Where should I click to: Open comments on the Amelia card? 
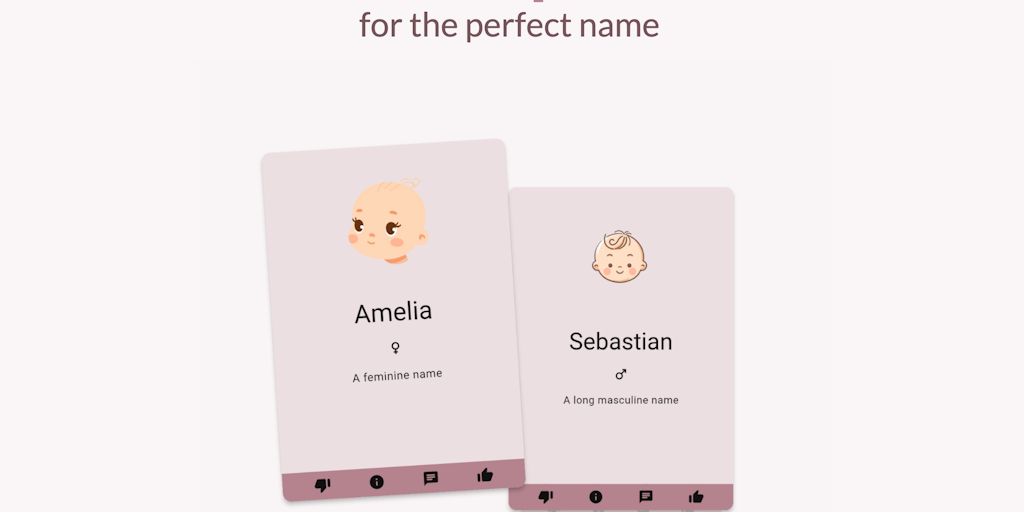tap(431, 478)
